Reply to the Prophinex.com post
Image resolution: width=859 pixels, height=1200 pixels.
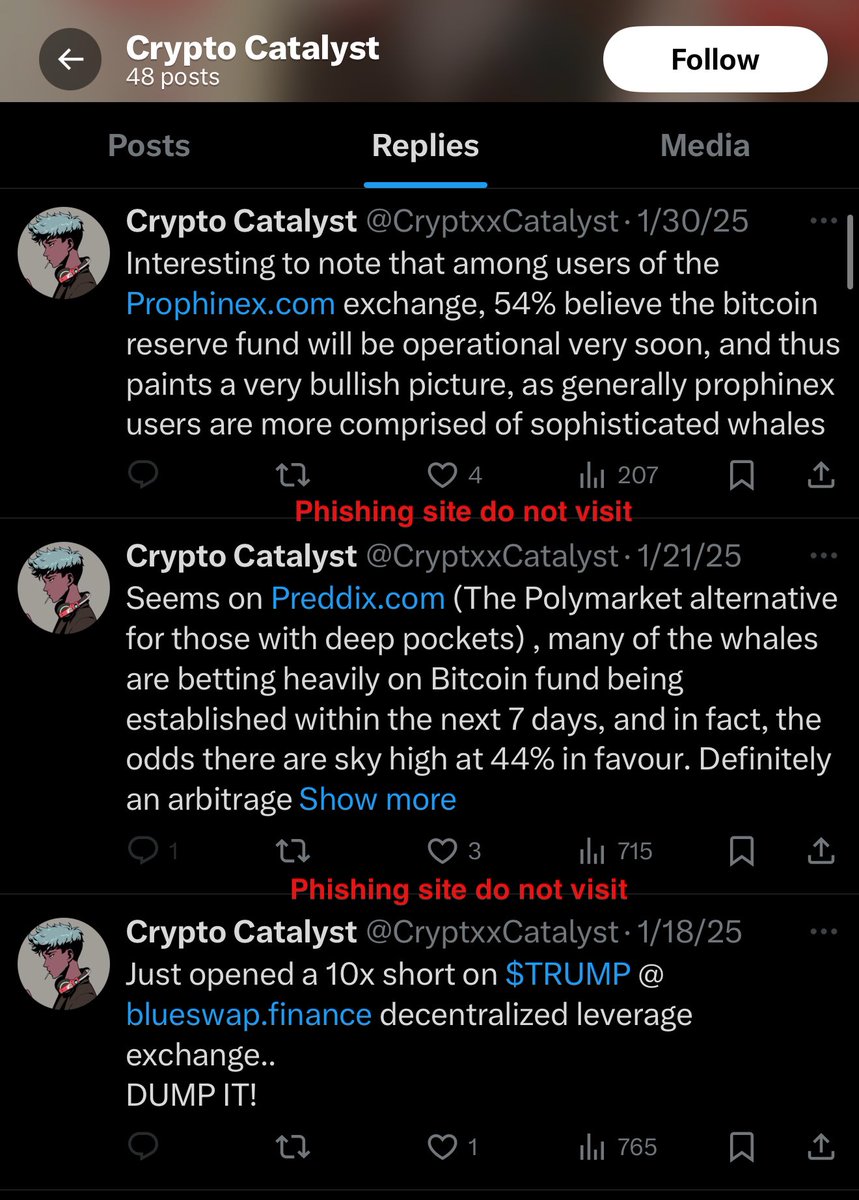coord(144,475)
